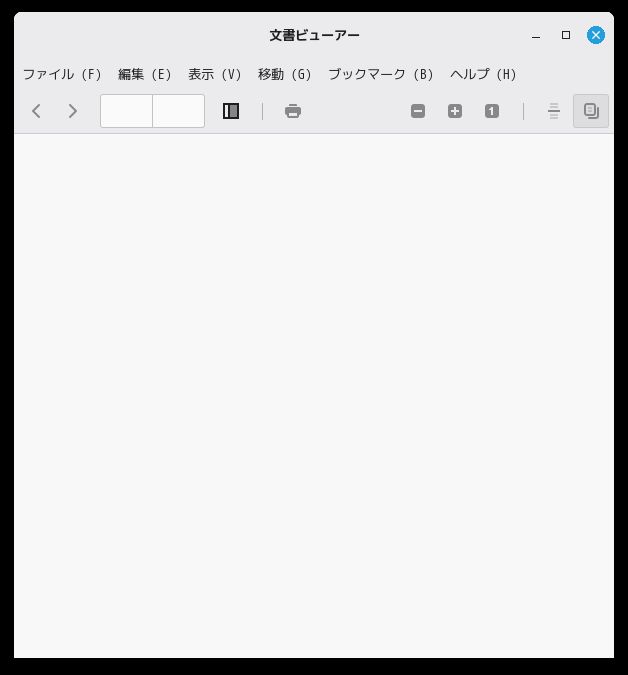628x675 pixels.
Task: Go to the next page arrow
Action: (x=73, y=111)
